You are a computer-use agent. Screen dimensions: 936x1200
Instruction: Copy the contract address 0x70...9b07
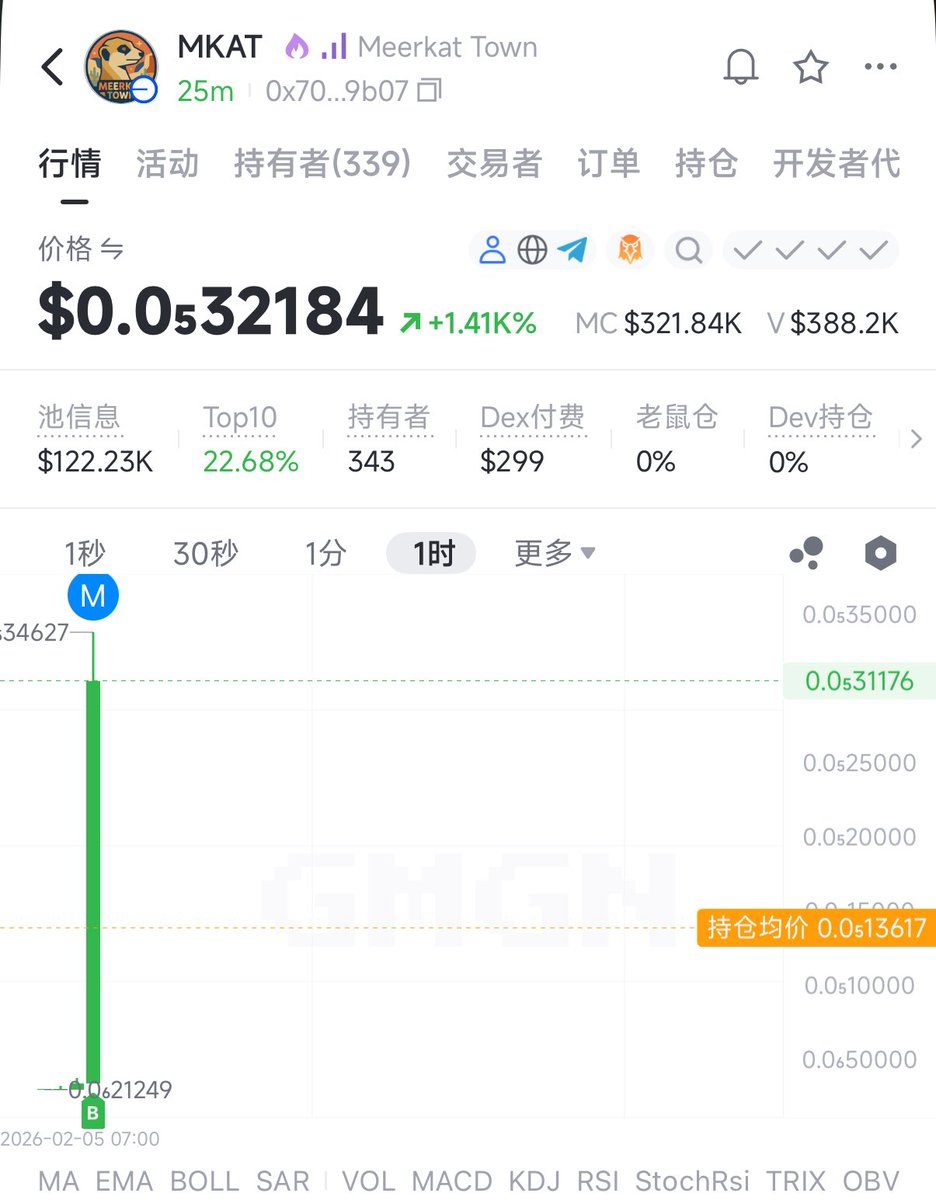(430, 92)
